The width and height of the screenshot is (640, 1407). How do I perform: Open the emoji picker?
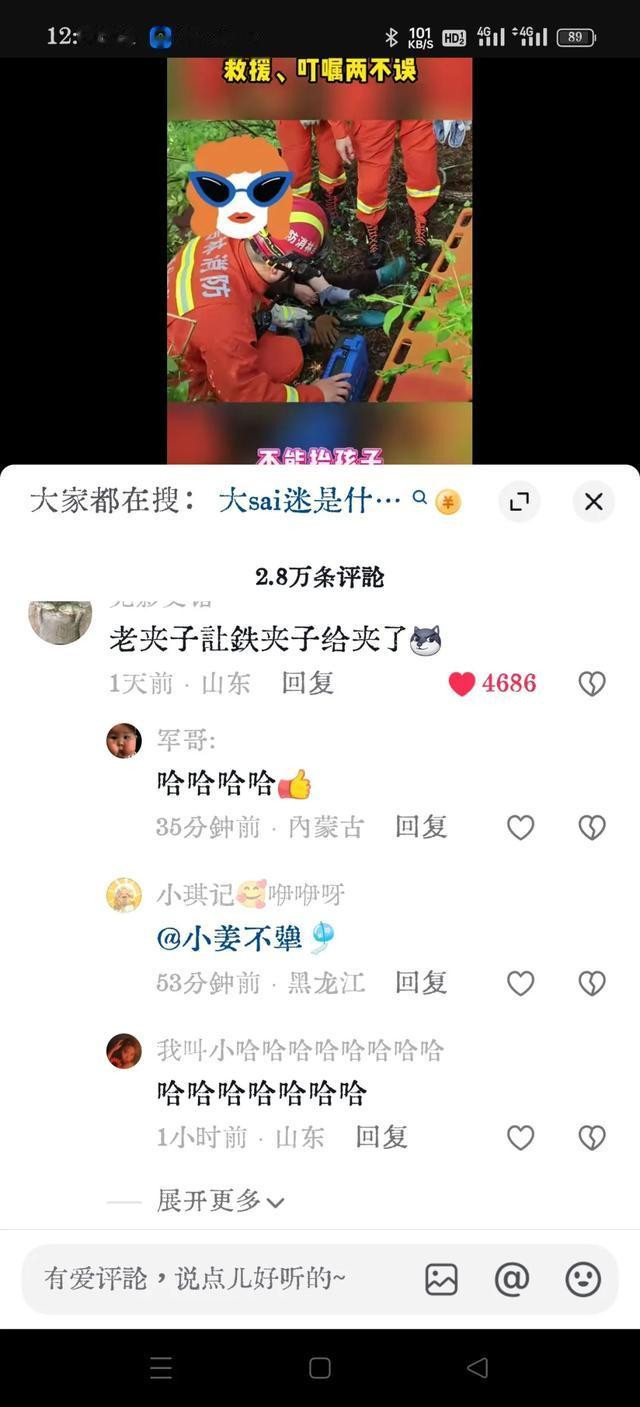coord(583,1279)
